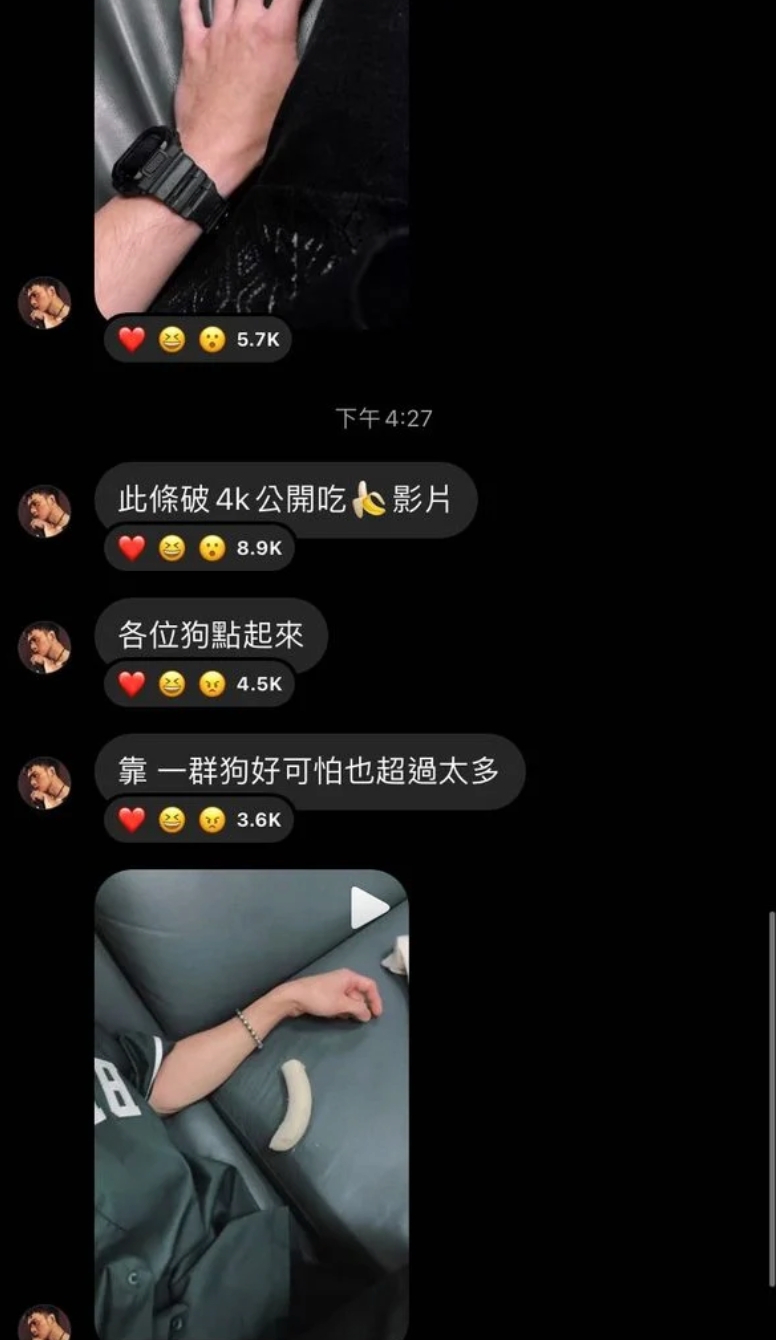Open the photo showing the black wristwatch
Viewport: 776px width, 1340px height.
[x=251, y=160]
